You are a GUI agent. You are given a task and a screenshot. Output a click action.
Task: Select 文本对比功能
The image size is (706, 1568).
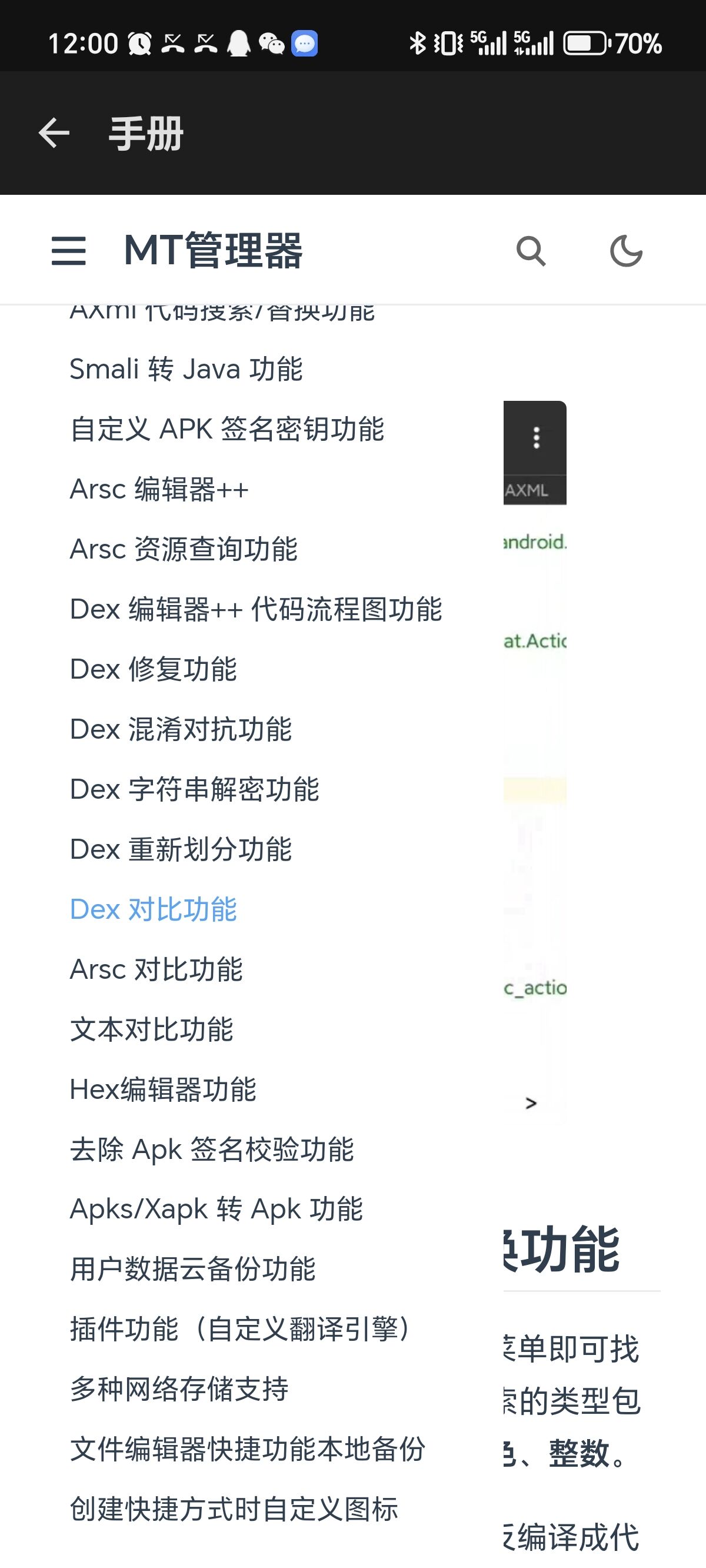click(152, 1030)
